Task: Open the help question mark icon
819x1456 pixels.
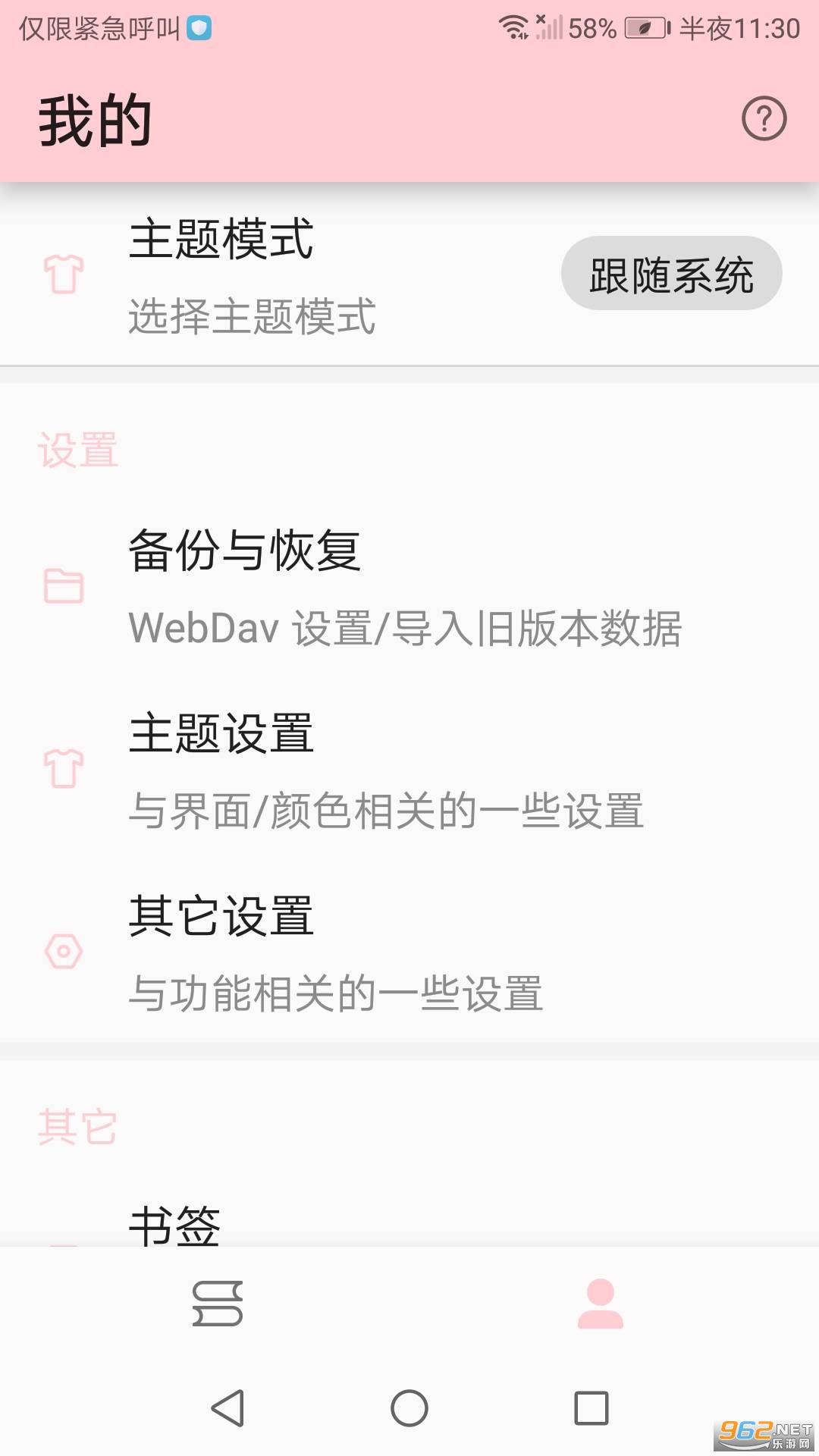Action: coord(764,119)
